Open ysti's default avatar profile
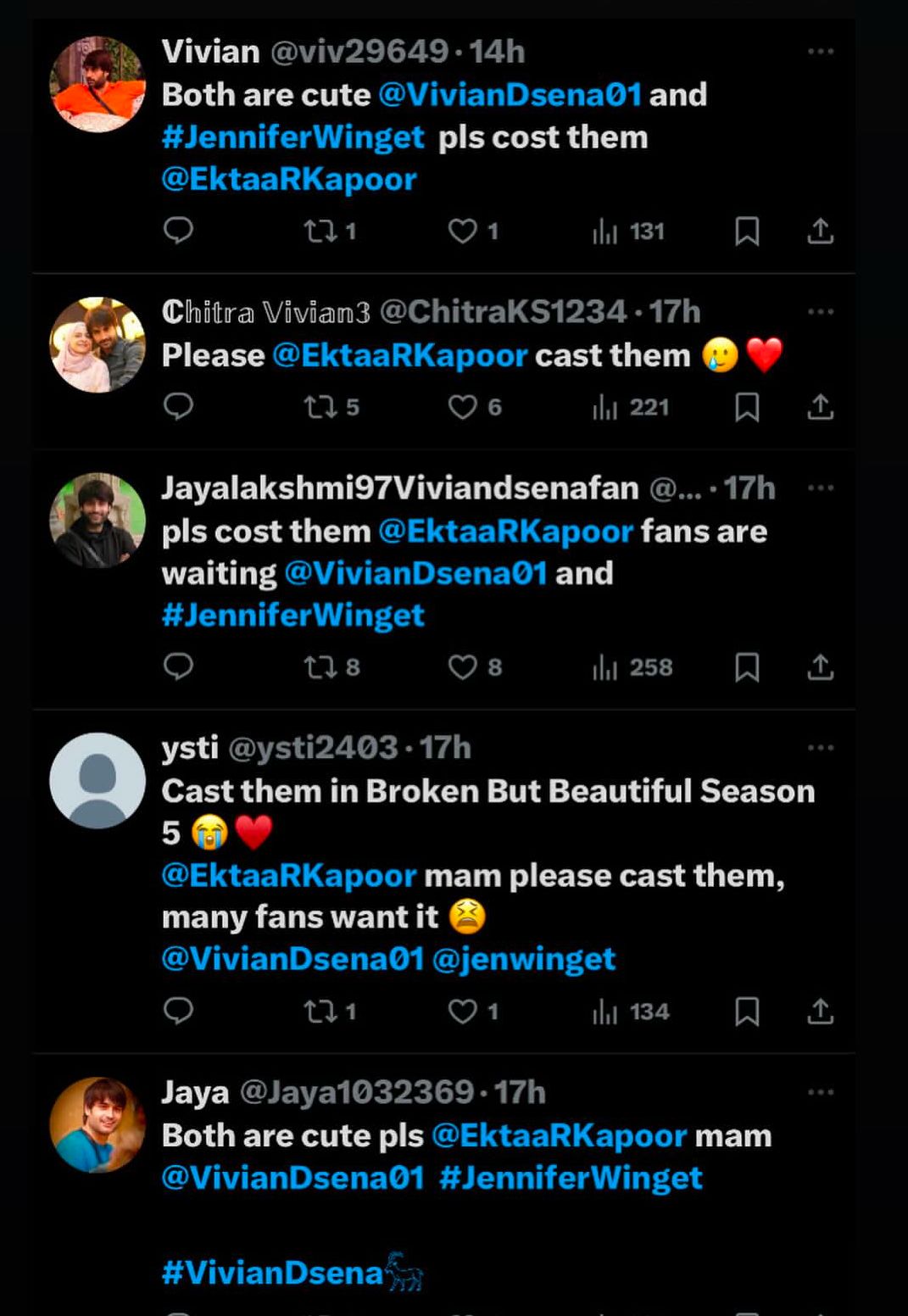 coord(97,781)
